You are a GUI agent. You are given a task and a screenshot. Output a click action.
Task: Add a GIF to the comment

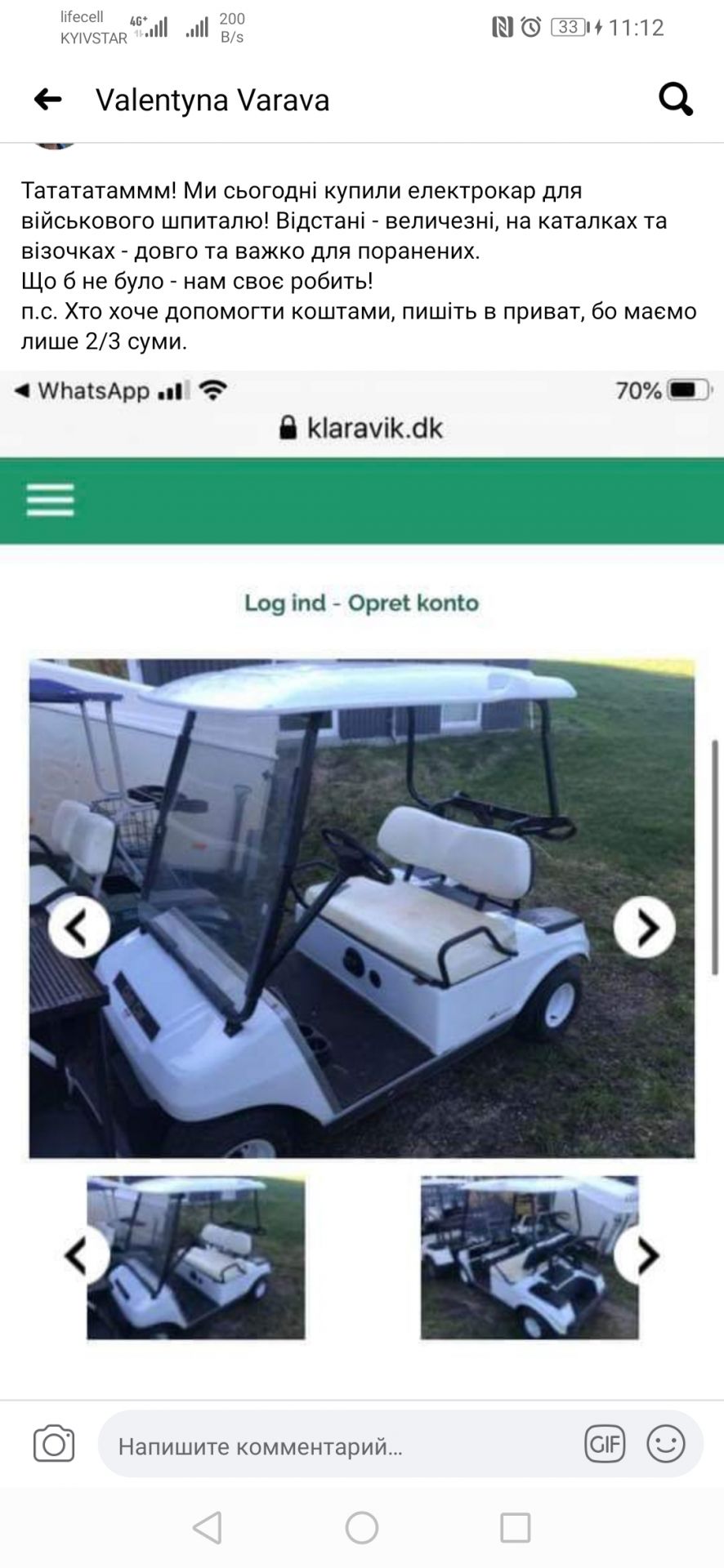tap(605, 1444)
